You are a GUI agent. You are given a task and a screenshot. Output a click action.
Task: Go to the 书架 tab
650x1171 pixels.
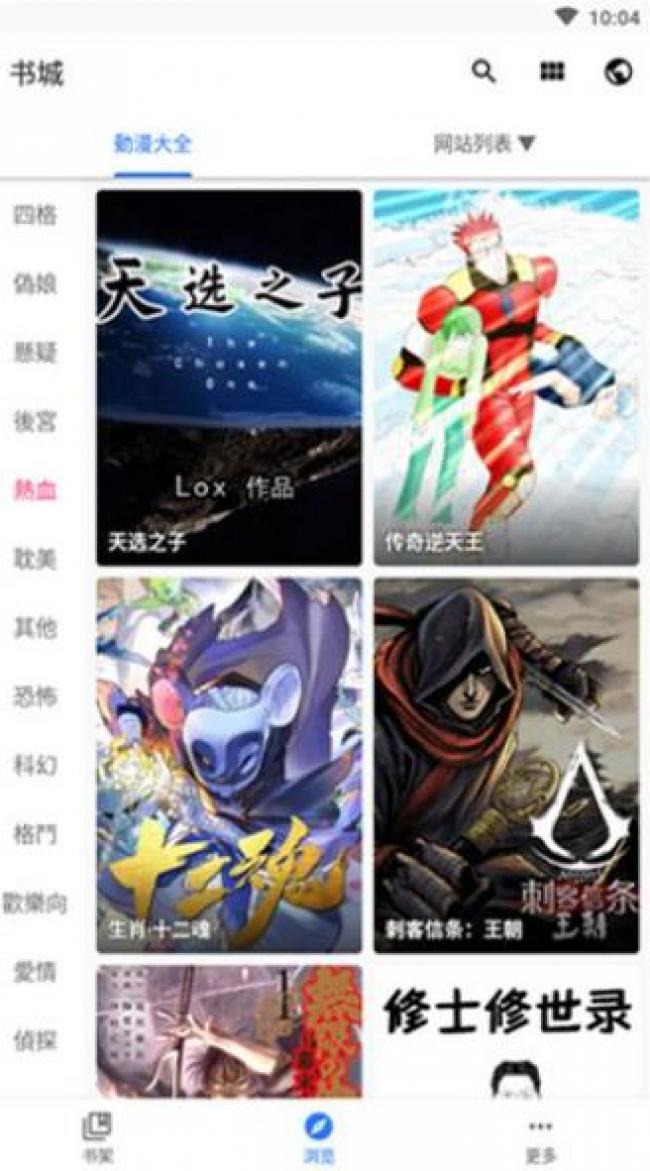(97, 1136)
